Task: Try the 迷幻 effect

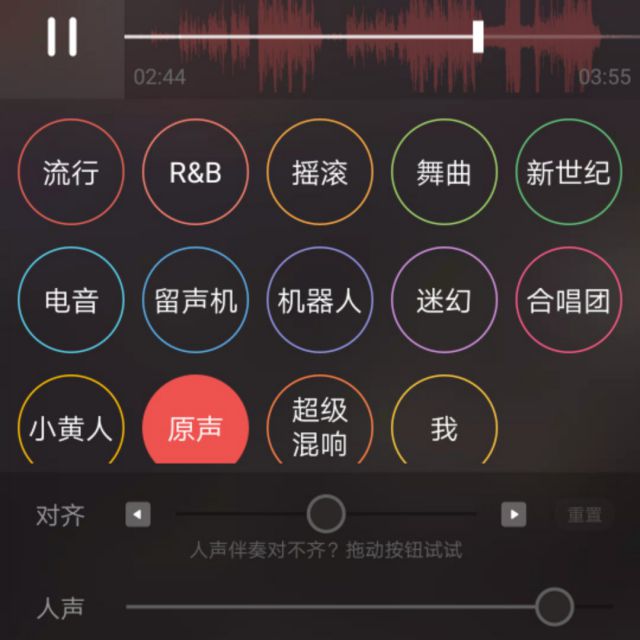Action: tap(443, 300)
